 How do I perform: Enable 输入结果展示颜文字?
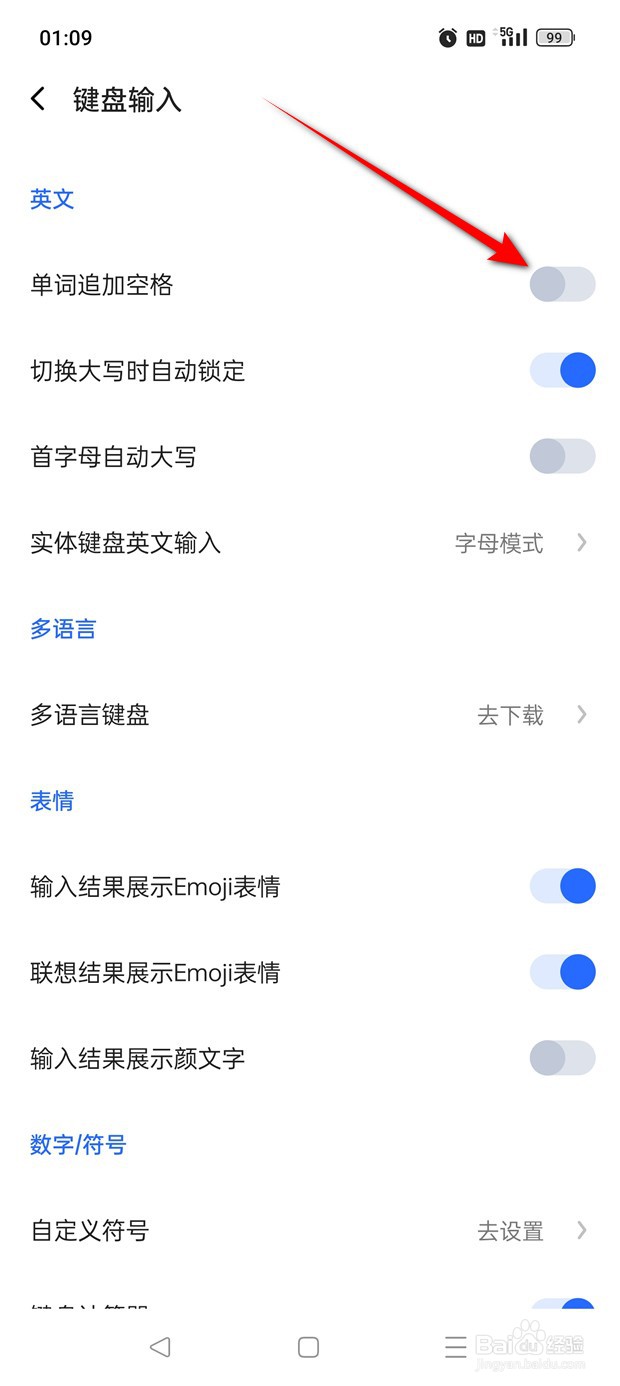pos(562,1058)
